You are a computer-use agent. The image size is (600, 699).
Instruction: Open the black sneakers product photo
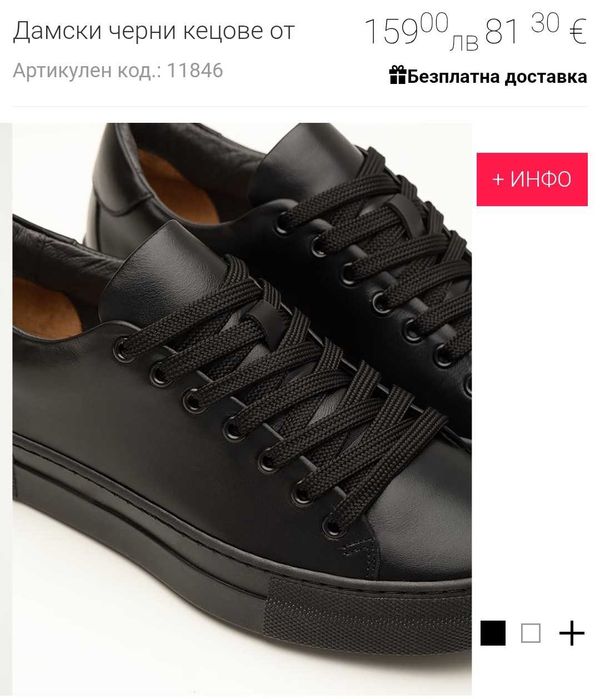click(x=240, y=400)
